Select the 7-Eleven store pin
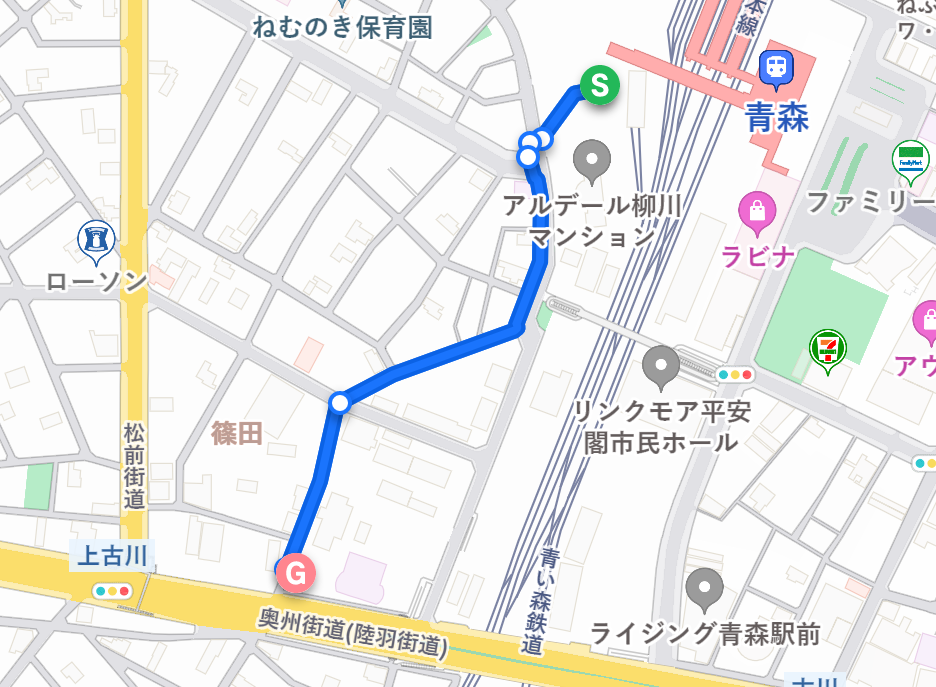The width and height of the screenshot is (936, 687). (x=827, y=348)
